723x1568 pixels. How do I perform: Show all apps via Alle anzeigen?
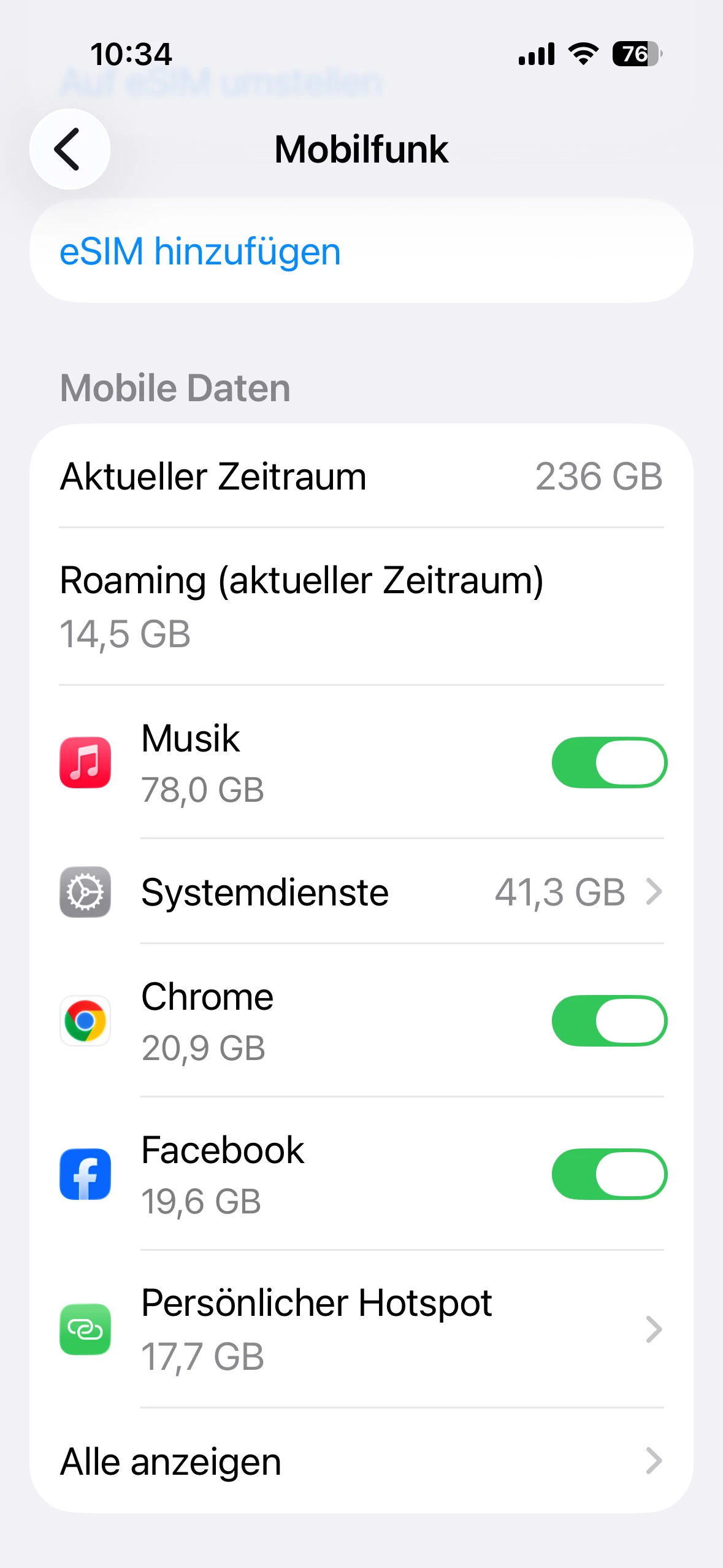click(361, 1461)
